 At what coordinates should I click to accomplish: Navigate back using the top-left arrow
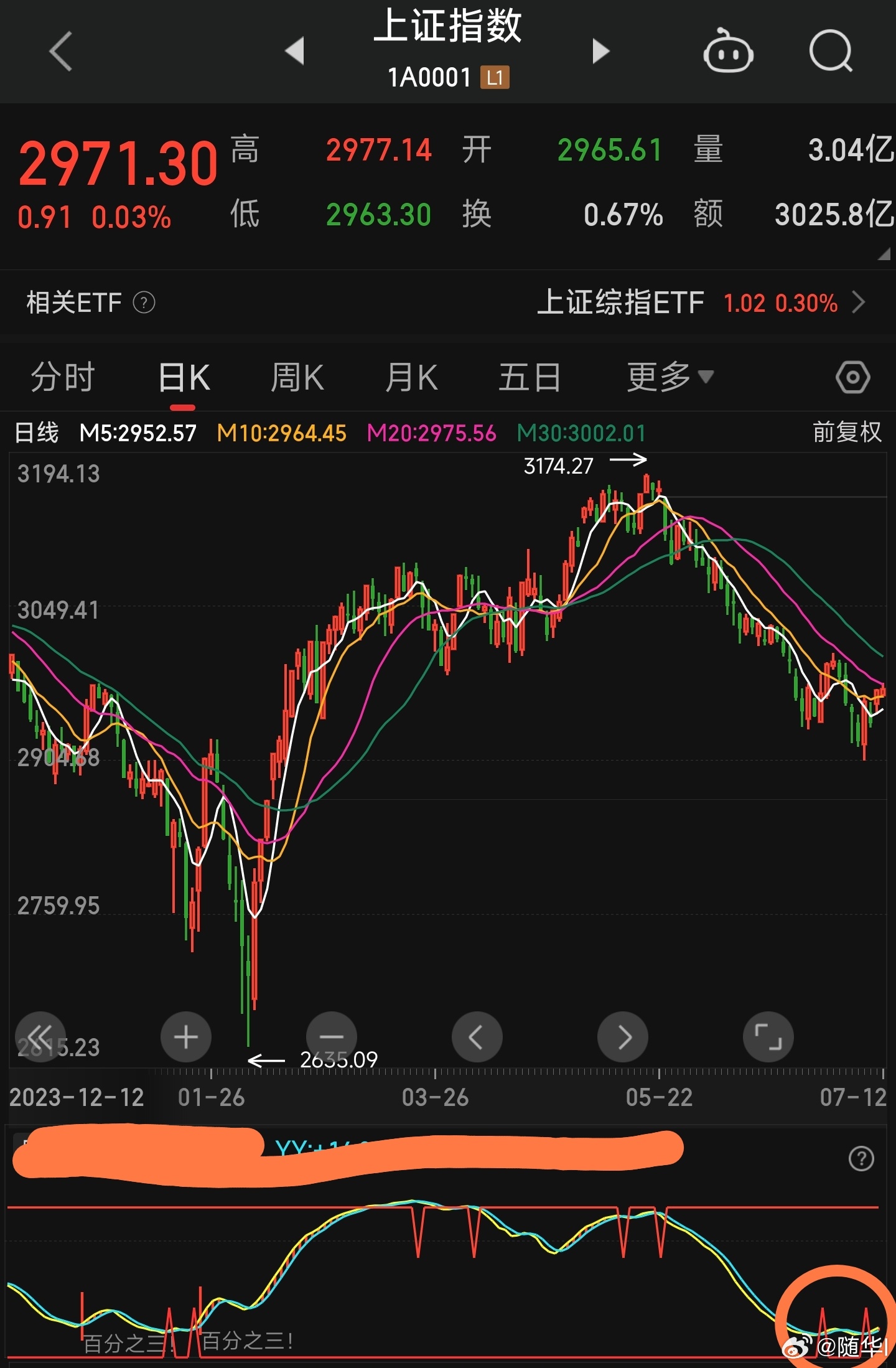pyautogui.click(x=59, y=52)
